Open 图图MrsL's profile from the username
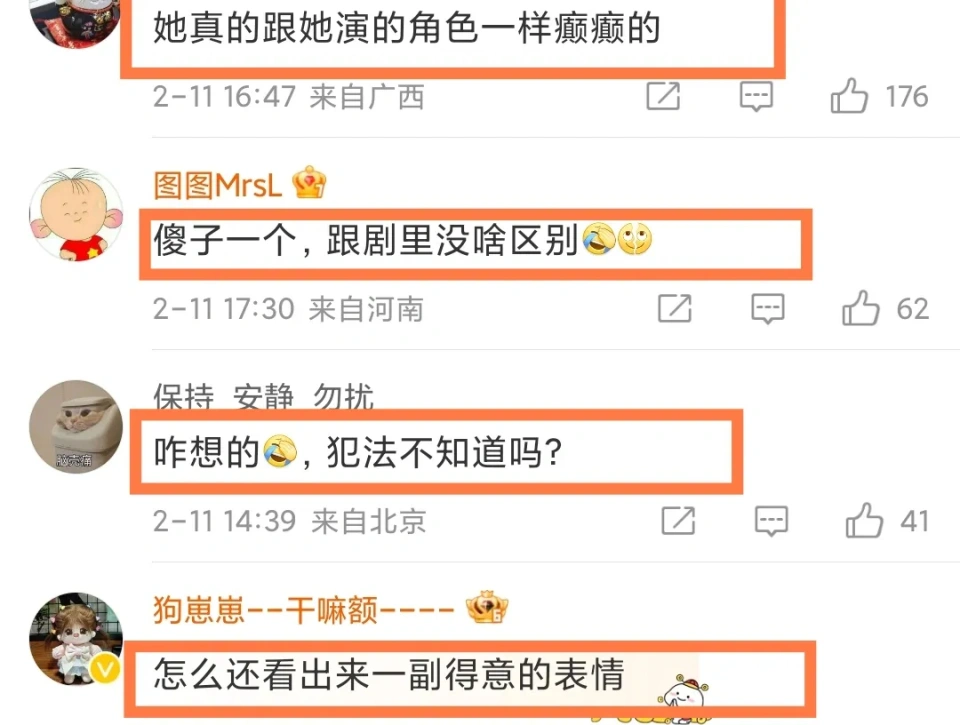 pyautogui.click(x=217, y=184)
